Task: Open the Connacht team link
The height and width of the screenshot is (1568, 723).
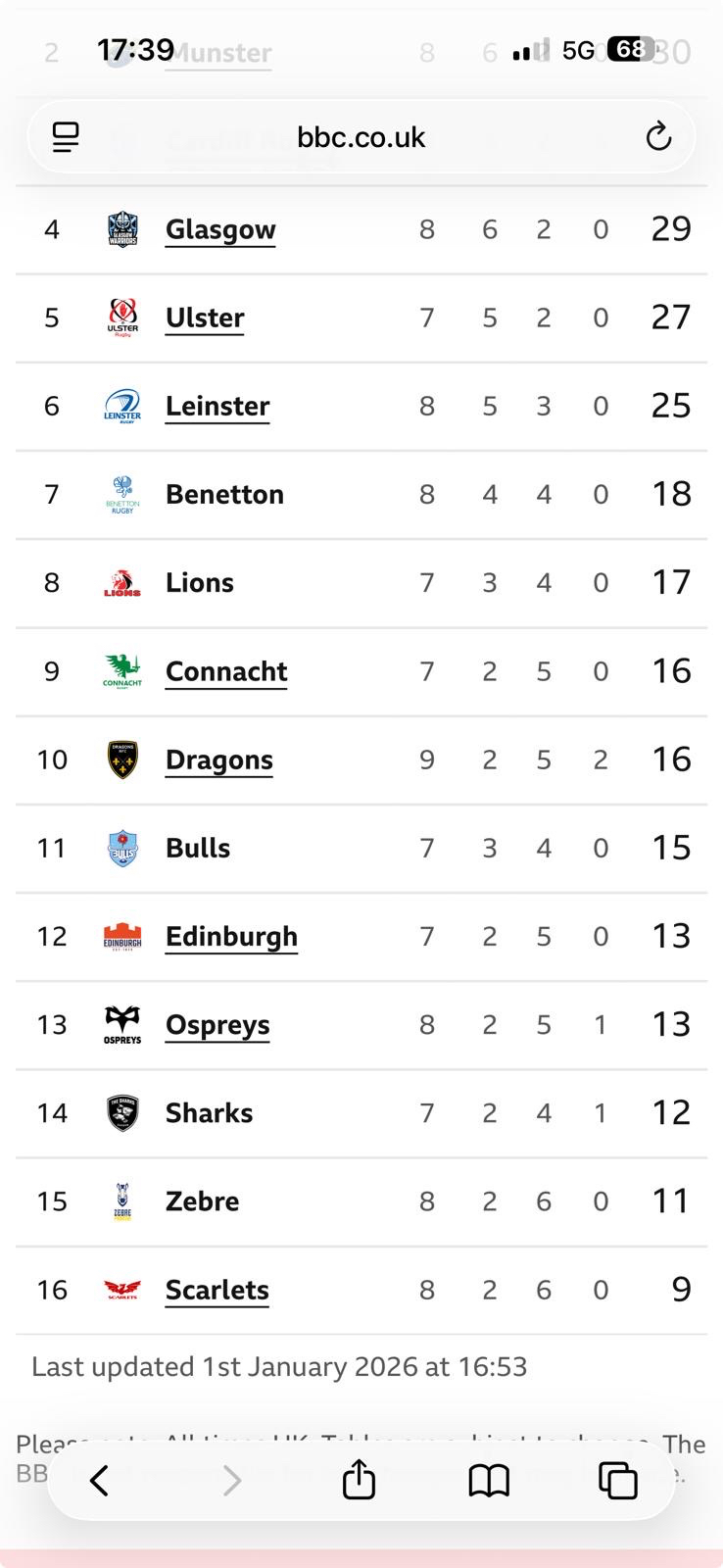Action: point(226,671)
